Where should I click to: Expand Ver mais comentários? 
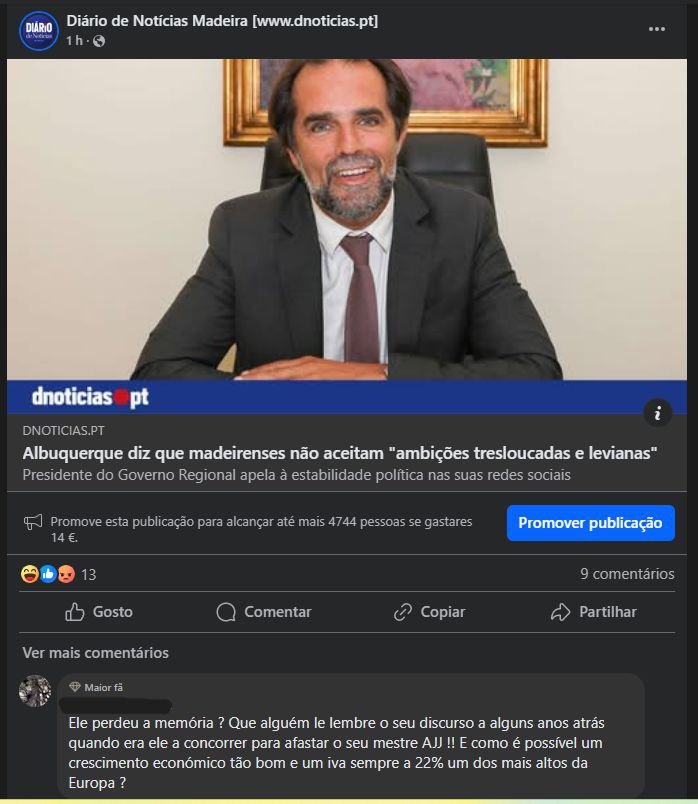coord(95,653)
